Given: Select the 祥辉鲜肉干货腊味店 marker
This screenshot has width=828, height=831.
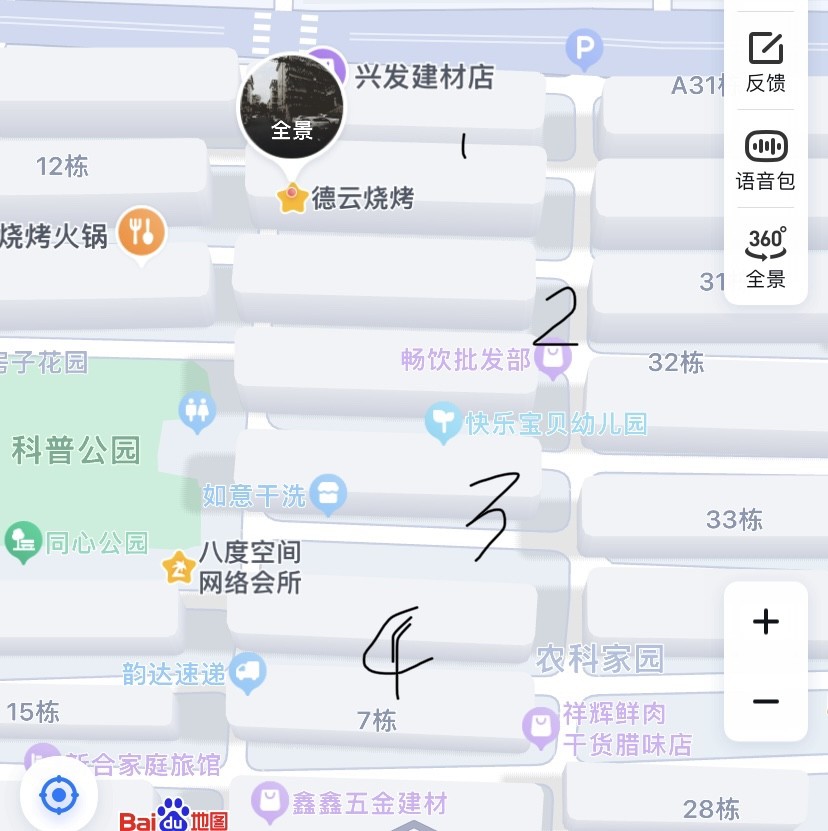Looking at the screenshot, I should pos(541,726).
